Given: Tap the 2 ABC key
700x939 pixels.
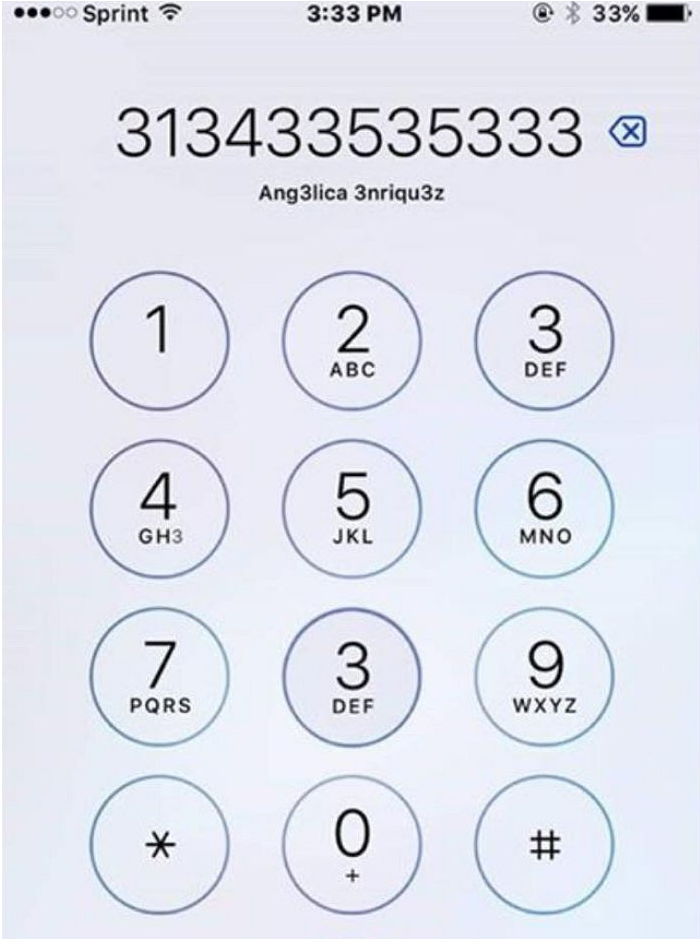Looking at the screenshot, I should pos(352,341).
